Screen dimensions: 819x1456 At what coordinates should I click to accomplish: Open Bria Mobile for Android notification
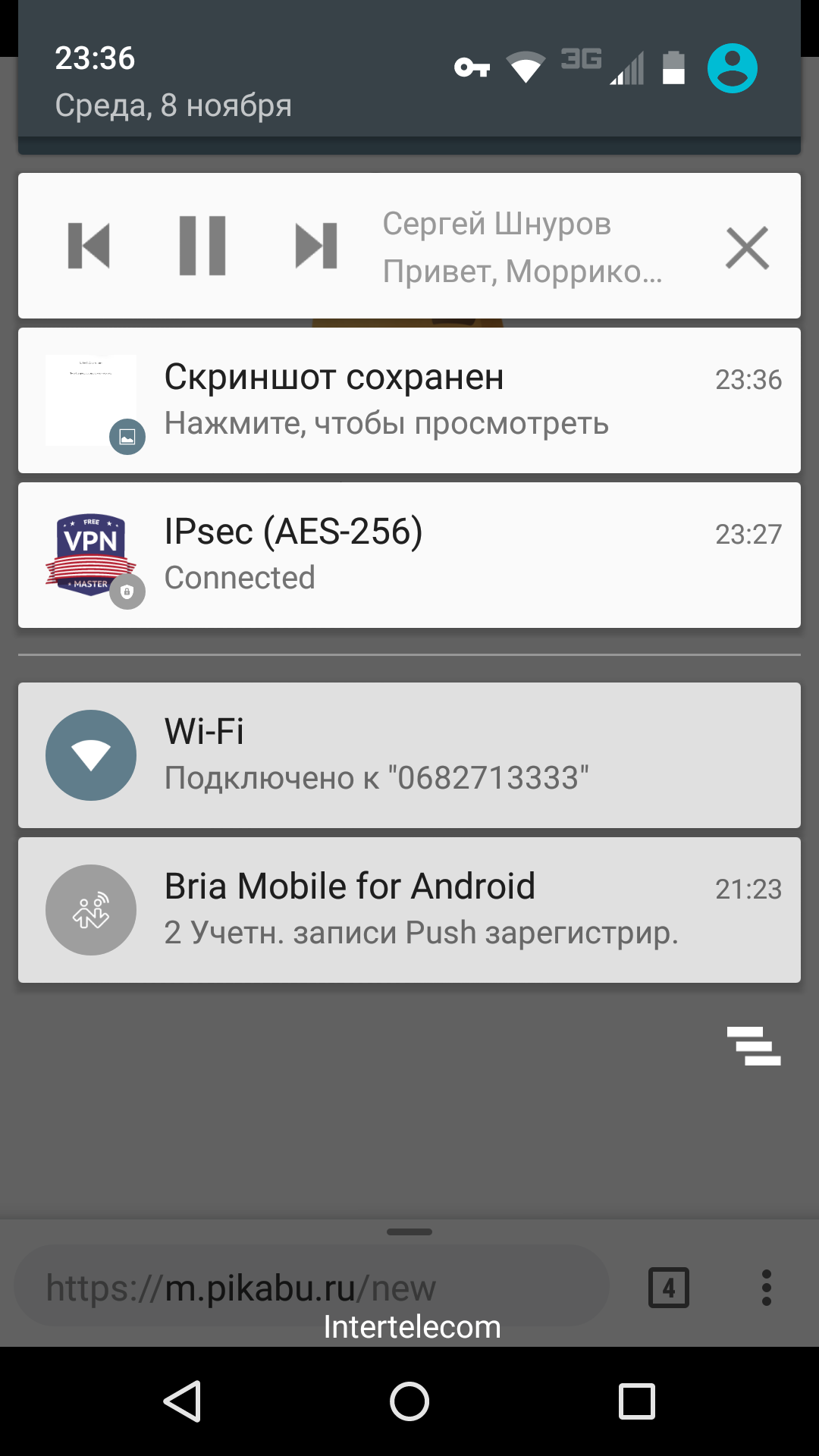pyautogui.click(x=409, y=910)
